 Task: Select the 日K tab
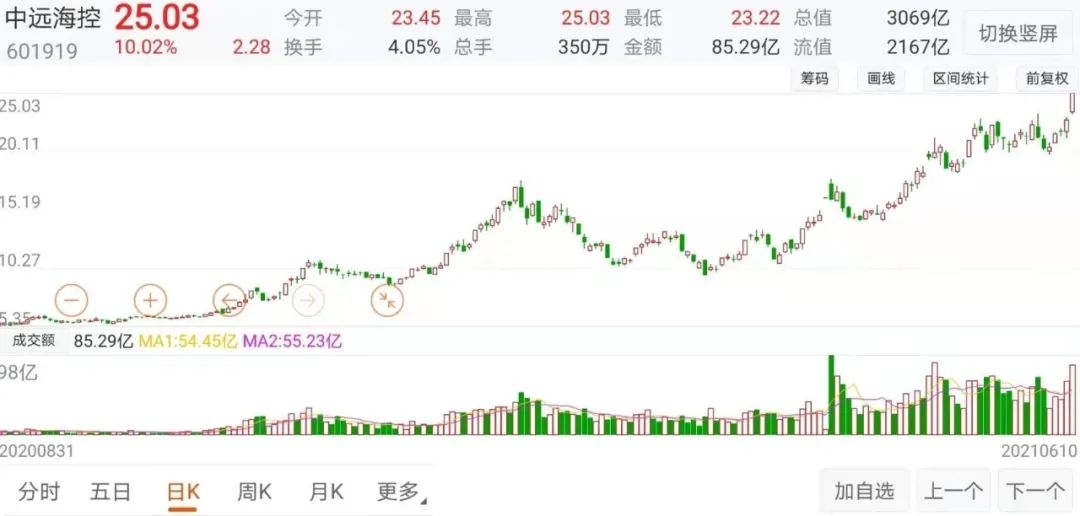[183, 491]
